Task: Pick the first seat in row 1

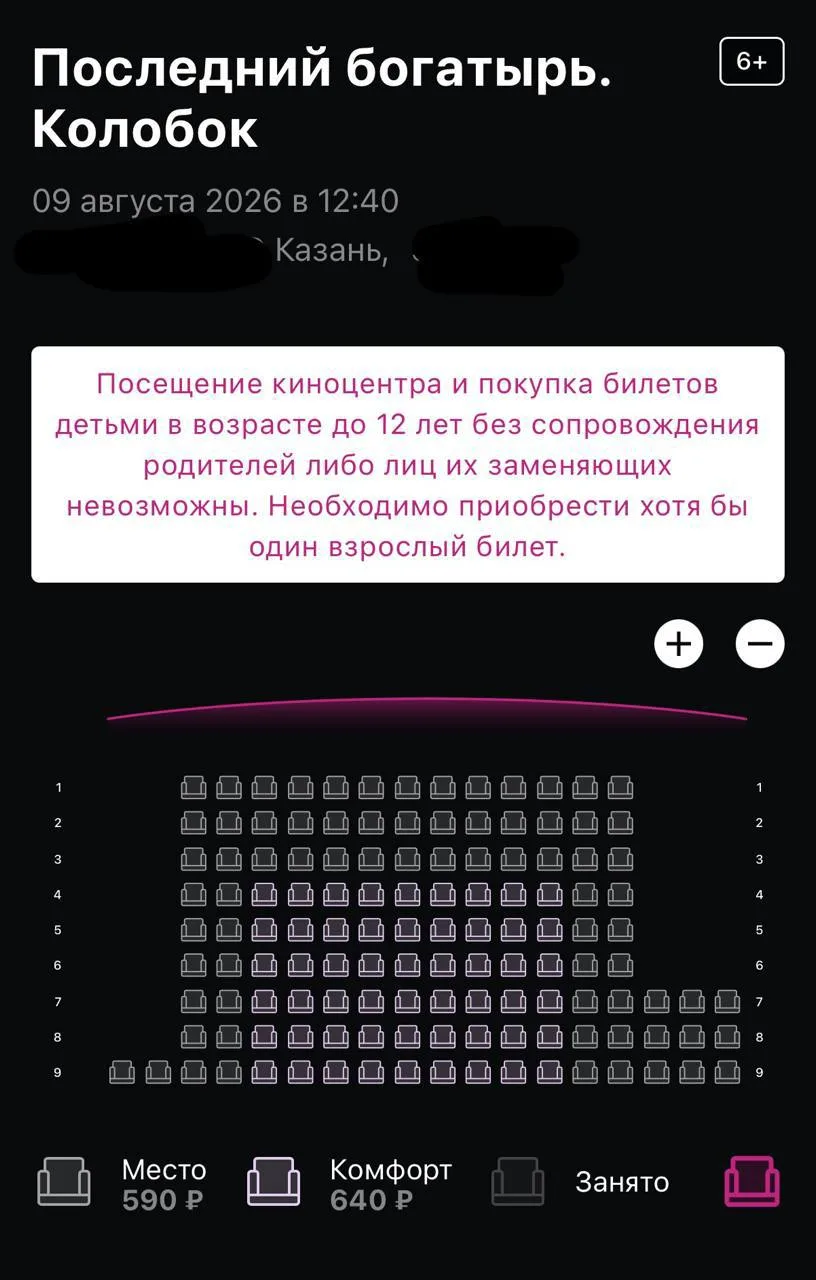Action: [193, 787]
